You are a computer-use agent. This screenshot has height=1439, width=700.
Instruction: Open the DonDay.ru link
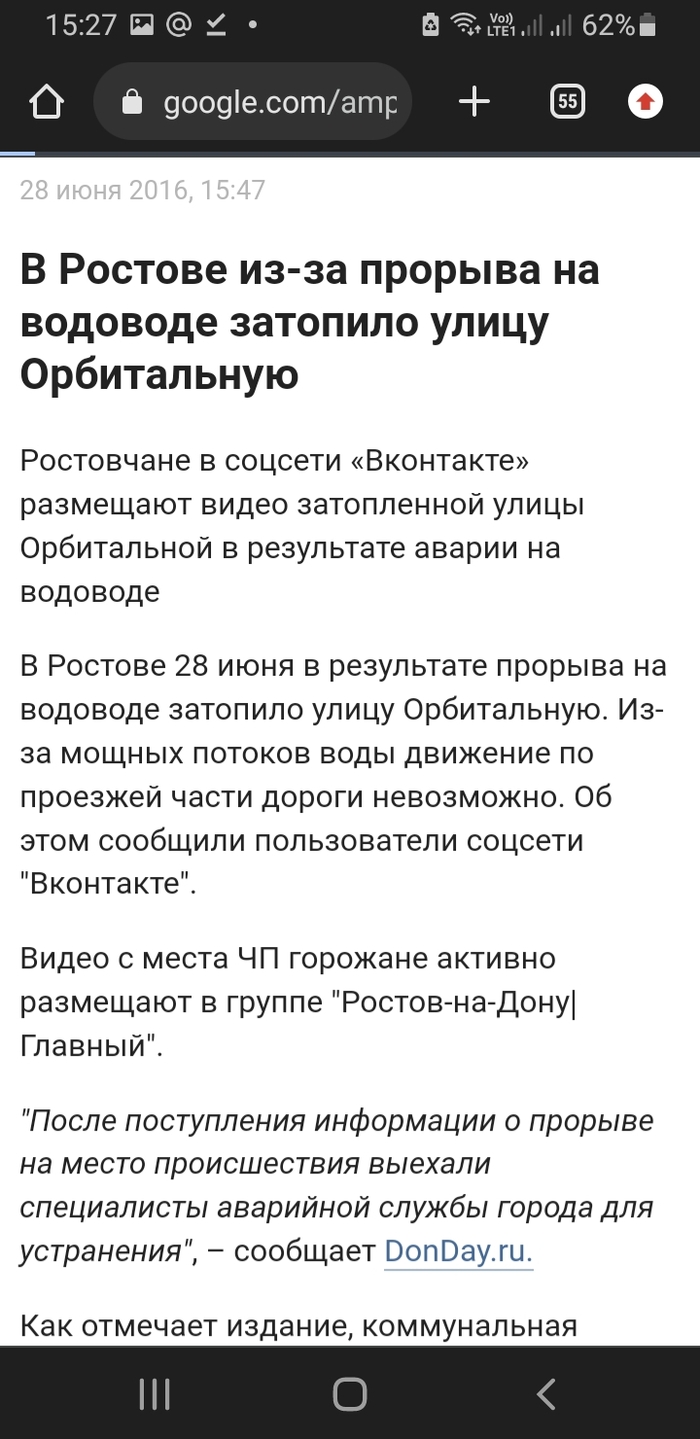coord(458,1251)
